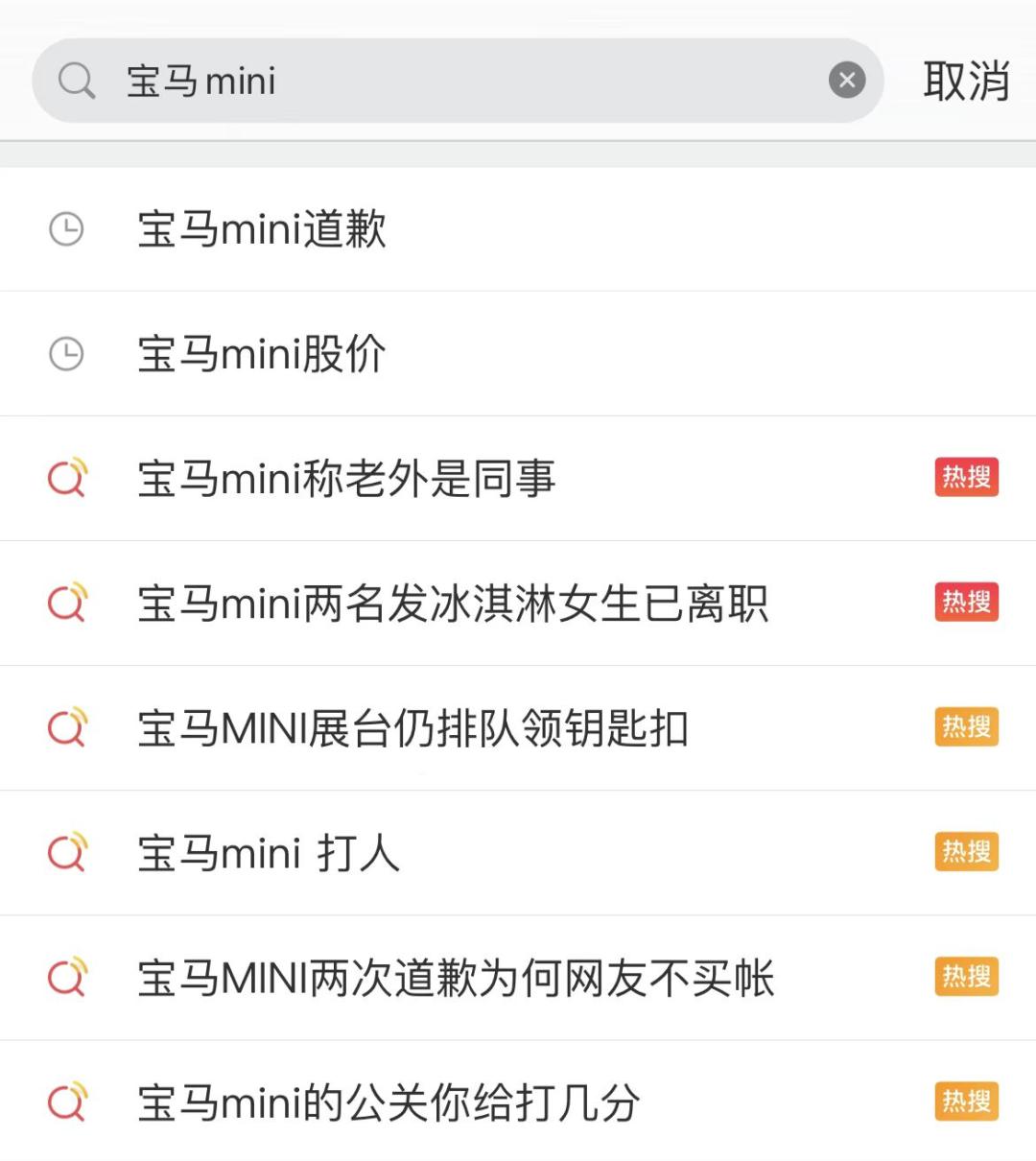Select suggestion 宝马mini称老外是同事
The width and height of the screenshot is (1036, 1161).
pos(346,479)
